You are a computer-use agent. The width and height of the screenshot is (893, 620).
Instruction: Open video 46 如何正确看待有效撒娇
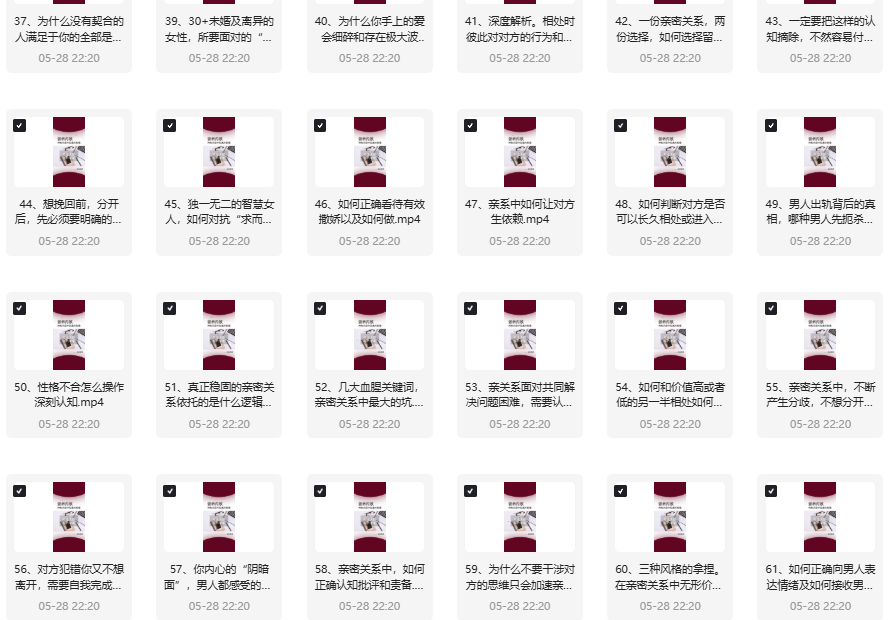pos(369,152)
